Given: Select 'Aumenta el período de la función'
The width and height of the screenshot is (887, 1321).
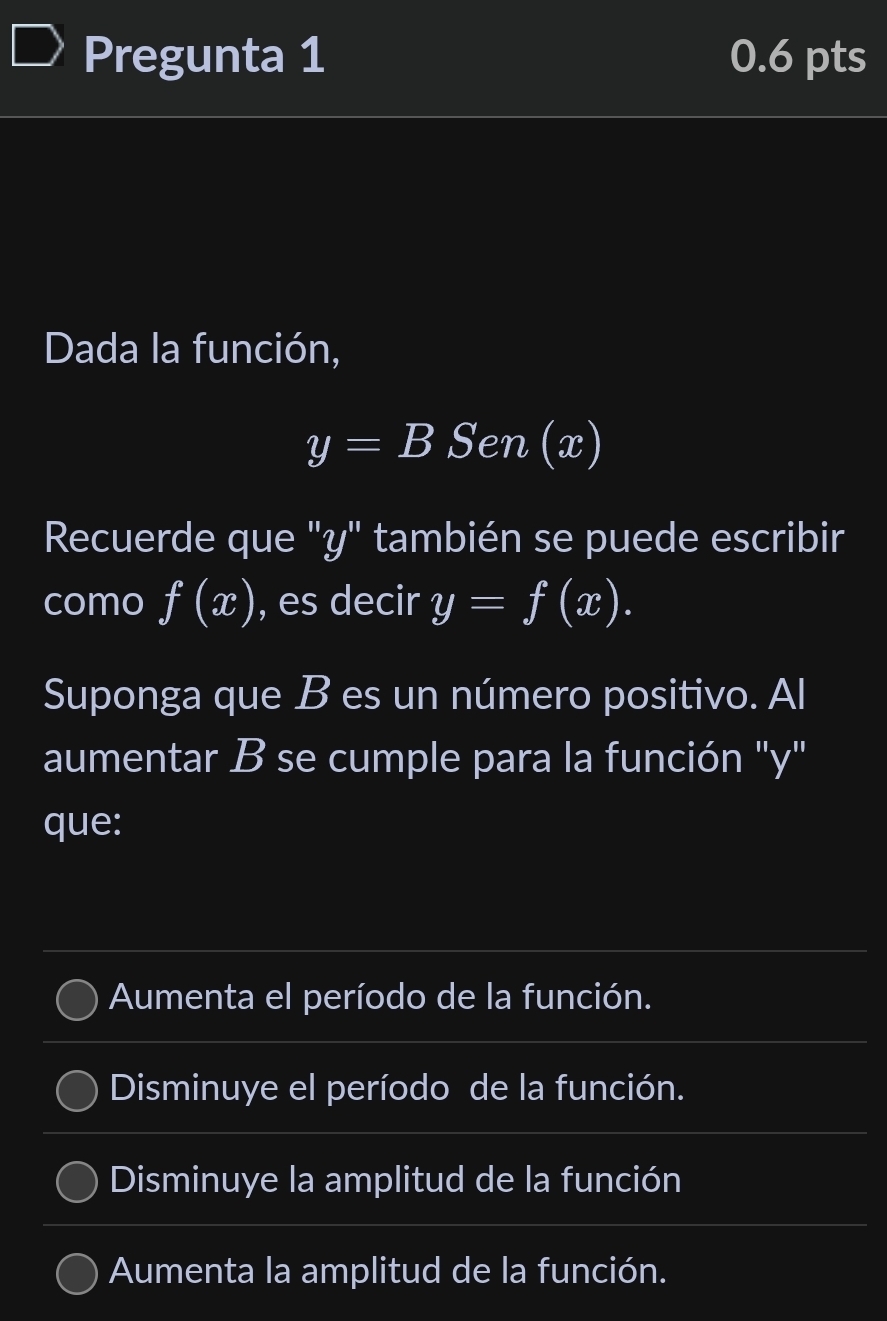Looking at the screenshot, I should pos(77,999).
